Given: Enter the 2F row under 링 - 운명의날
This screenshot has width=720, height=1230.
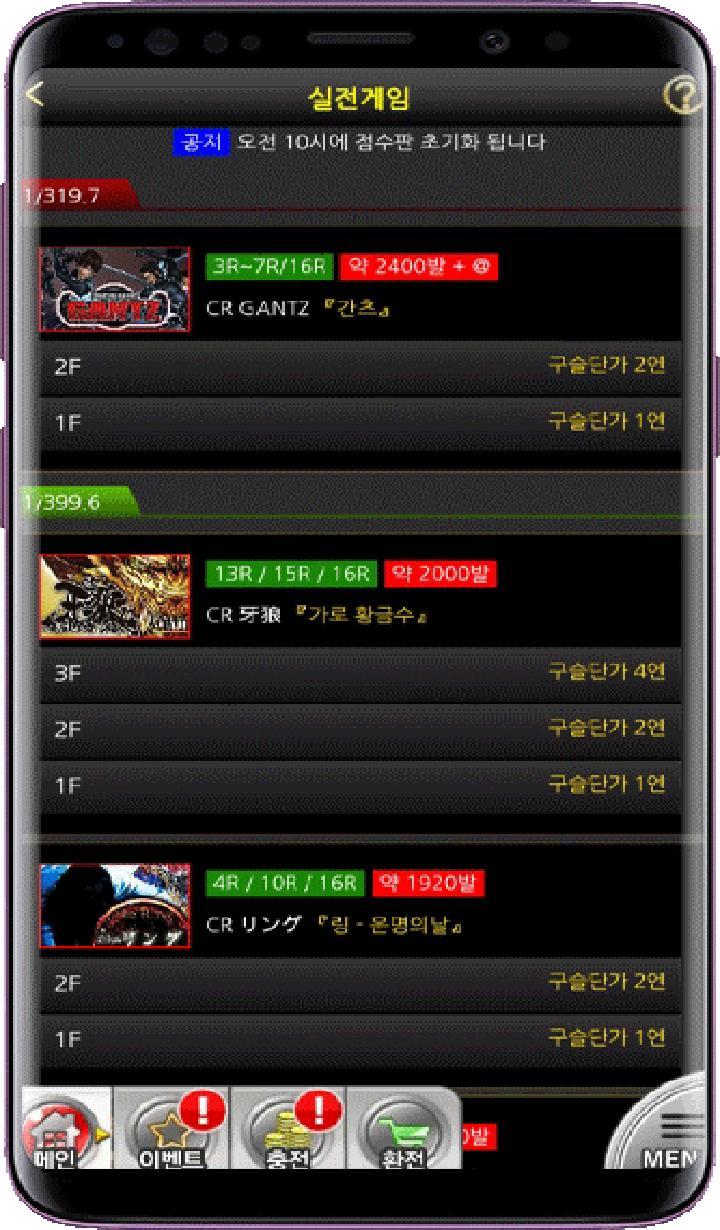Looking at the screenshot, I should point(361,983).
